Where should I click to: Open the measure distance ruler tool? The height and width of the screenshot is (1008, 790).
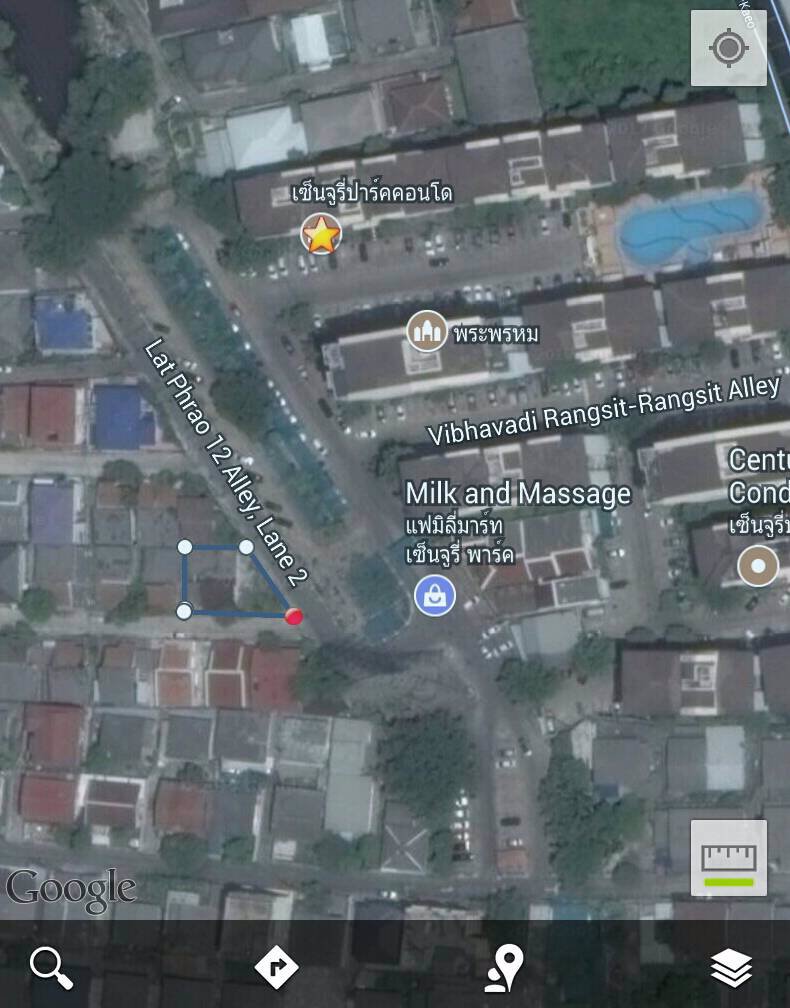click(x=728, y=858)
